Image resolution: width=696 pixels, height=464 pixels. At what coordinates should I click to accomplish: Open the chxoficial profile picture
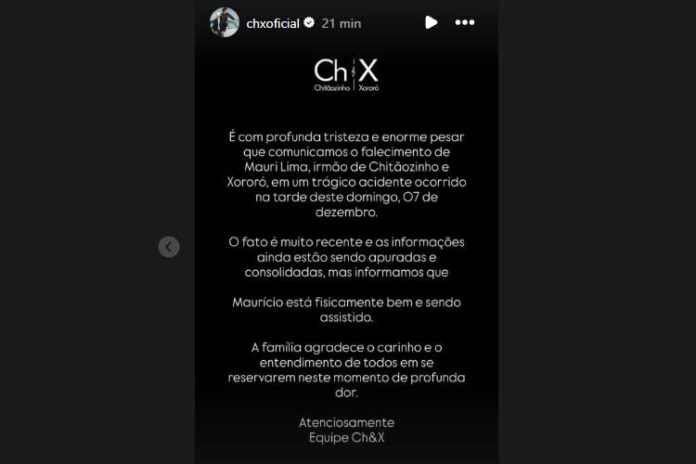coord(224,23)
